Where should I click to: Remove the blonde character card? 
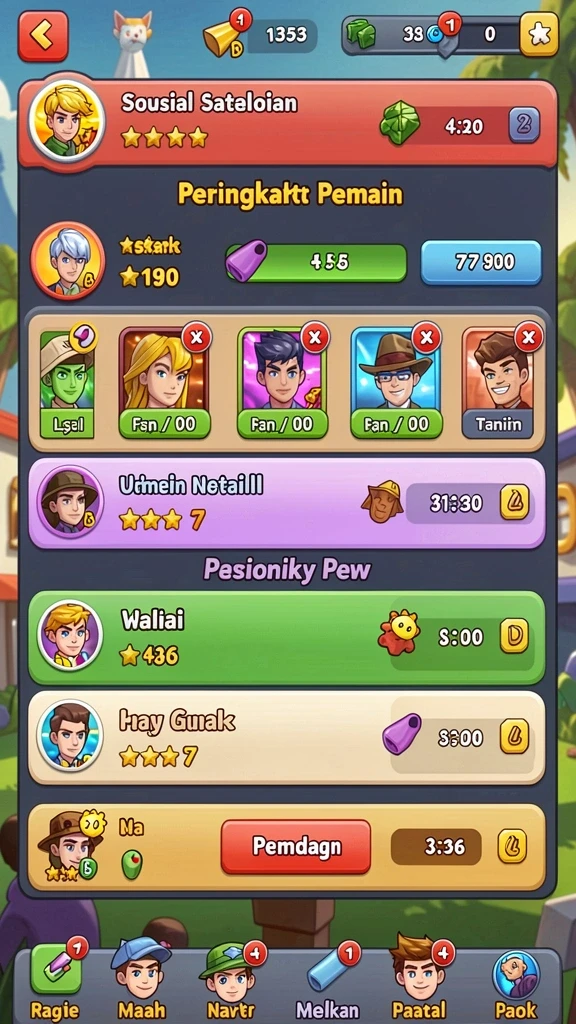[x=197, y=337]
